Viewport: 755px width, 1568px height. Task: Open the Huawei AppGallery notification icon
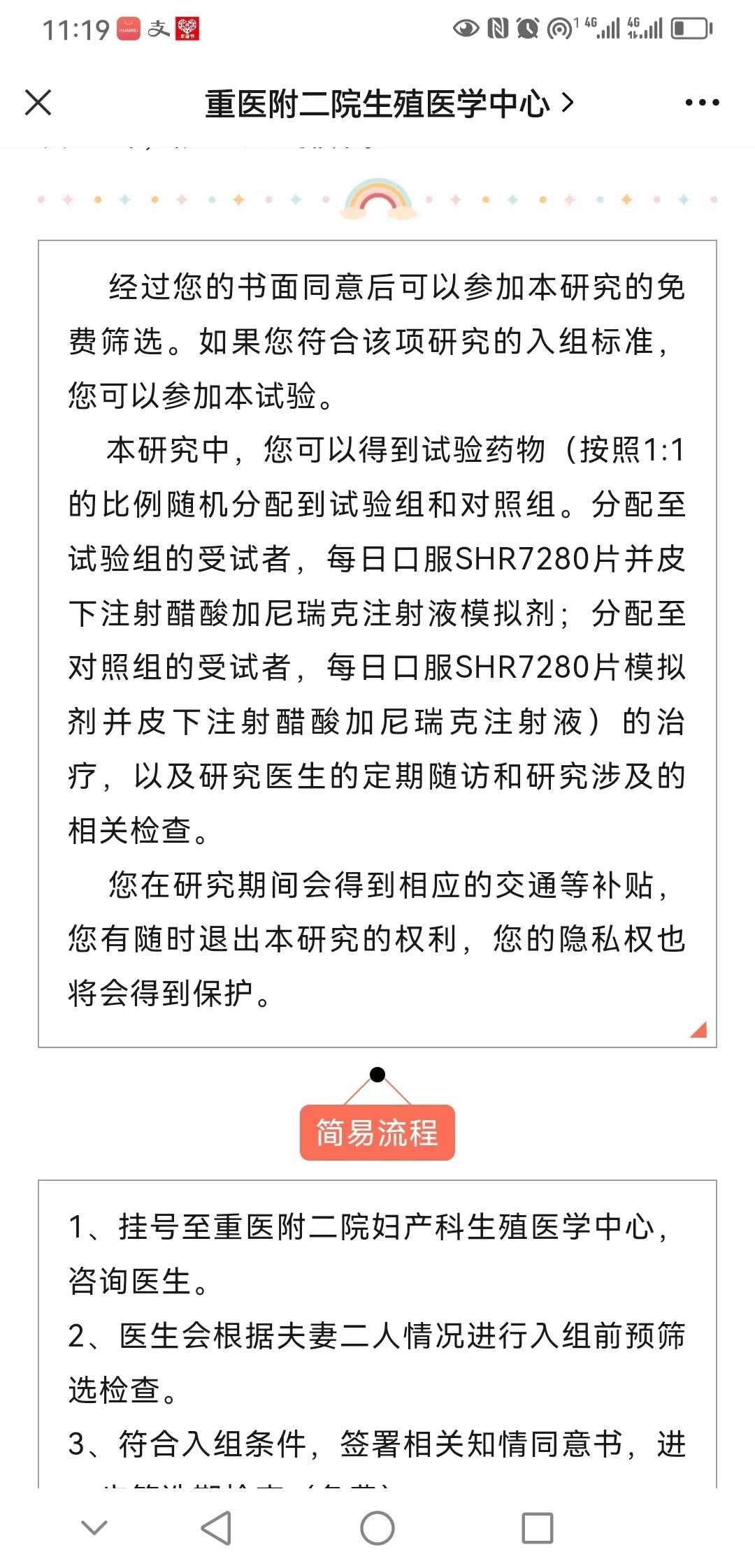(x=129, y=29)
